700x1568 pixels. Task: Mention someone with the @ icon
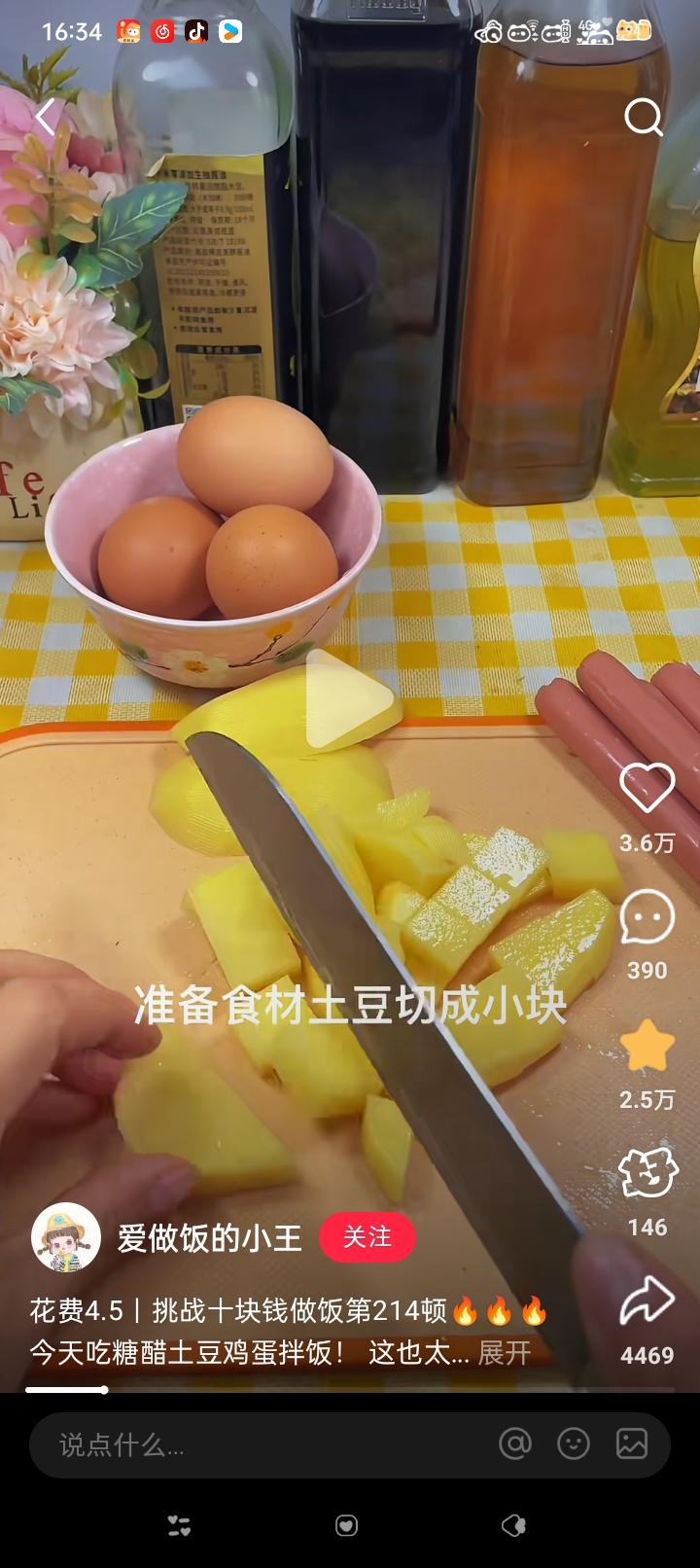click(x=515, y=1443)
